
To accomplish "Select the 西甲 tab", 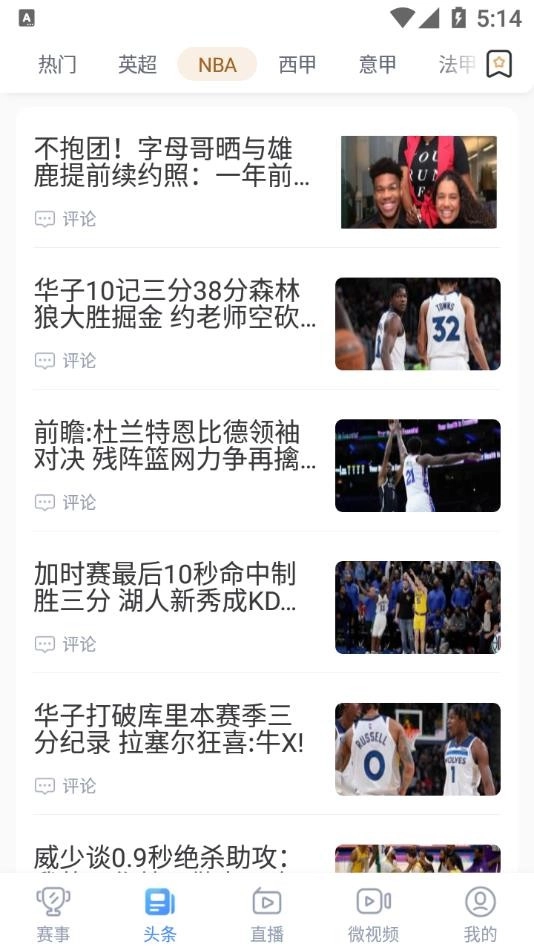I will click(x=297, y=64).
